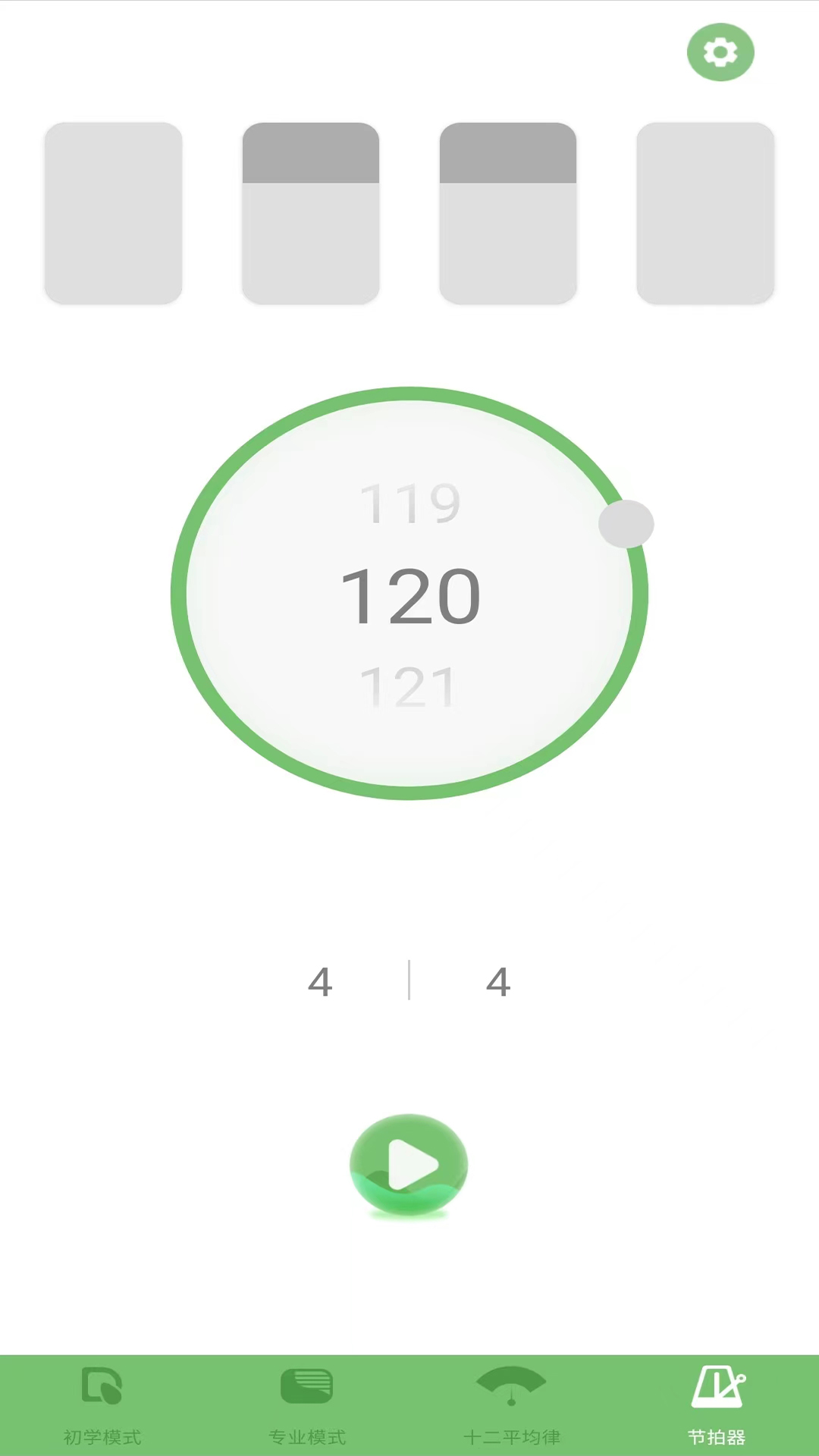The image size is (819, 1456).
Task: Select 119 in the tempo picker
Action: 410,503
